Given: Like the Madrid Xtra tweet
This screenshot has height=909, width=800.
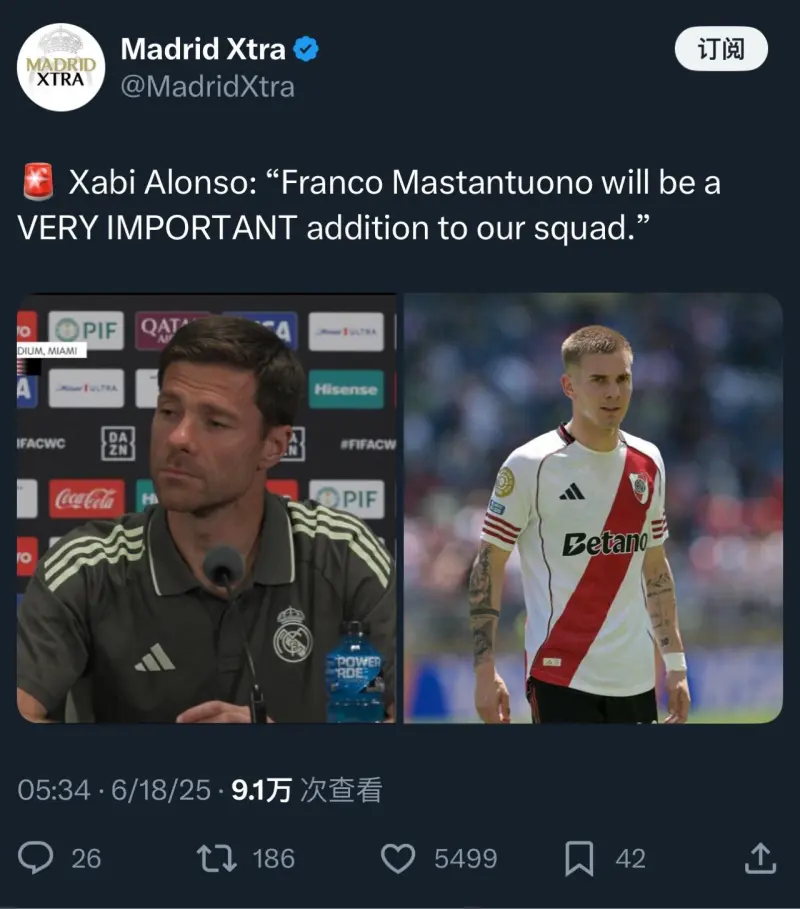Looking at the screenshot, I should (399, 858).
